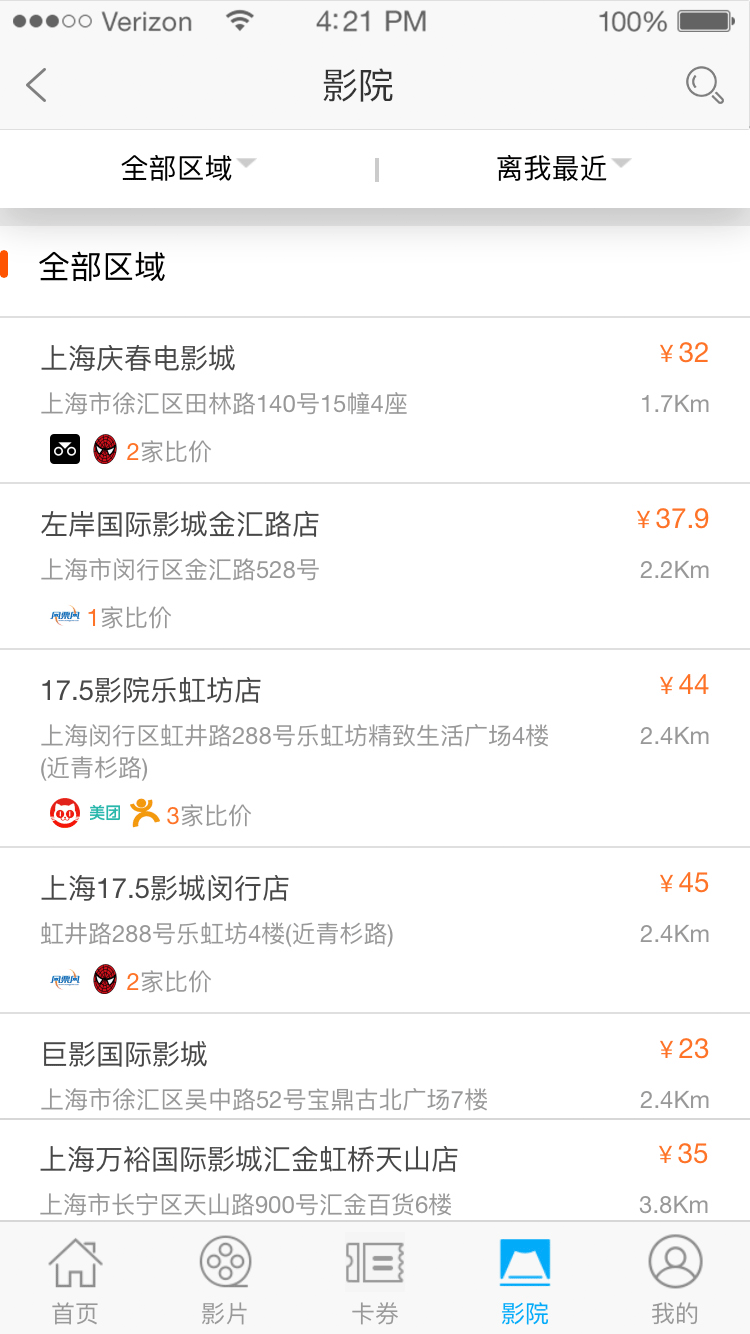Screen dimensions: 750x1334
Task: Go back using the top-left arrow
Action: [x=37, y=86]
